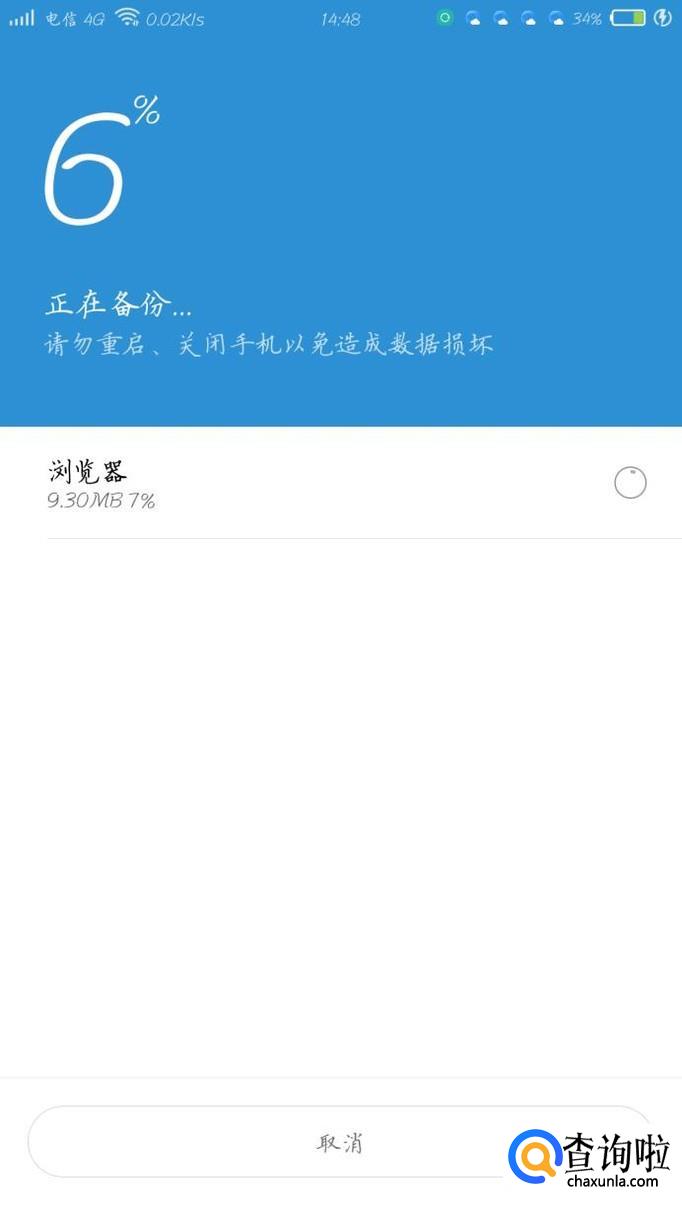Image resolution: width=682 pixels, height=1212 pixels.
Task: Cancel the backup with 取消 button
Action: pyautogui.click(x=339, y=1142)
